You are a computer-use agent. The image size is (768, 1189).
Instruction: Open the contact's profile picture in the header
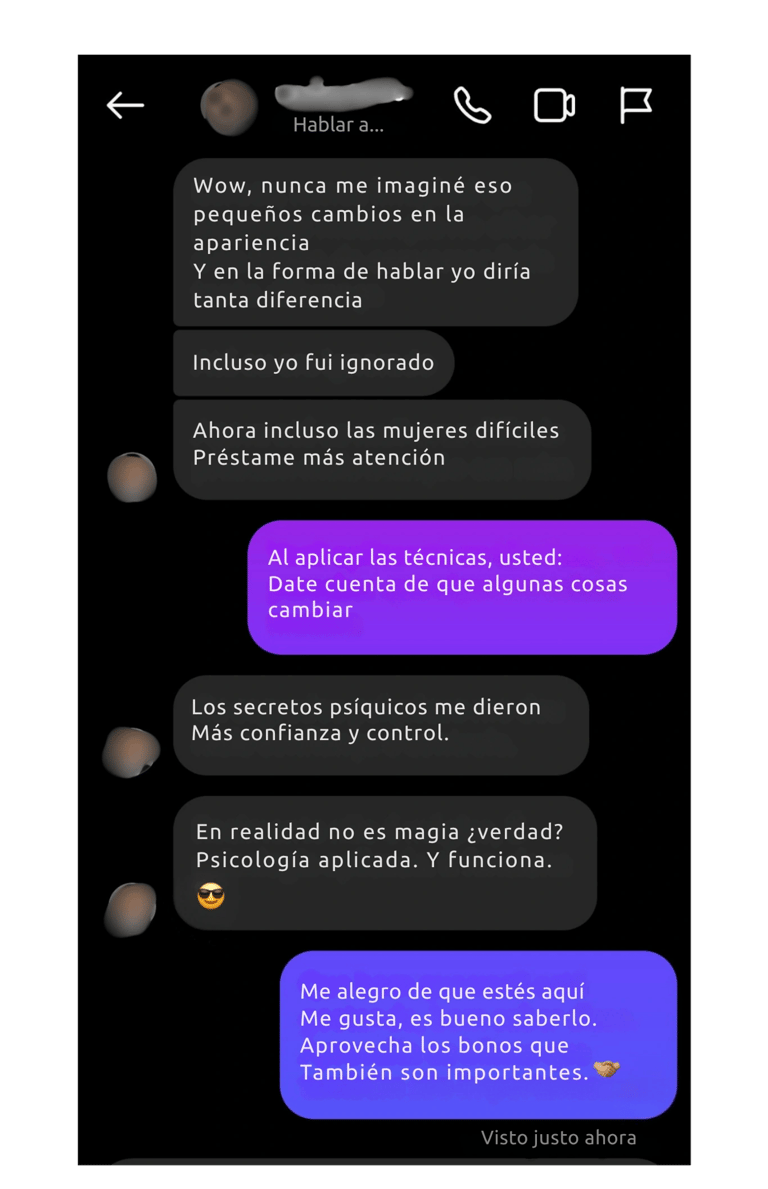[229, 107]
